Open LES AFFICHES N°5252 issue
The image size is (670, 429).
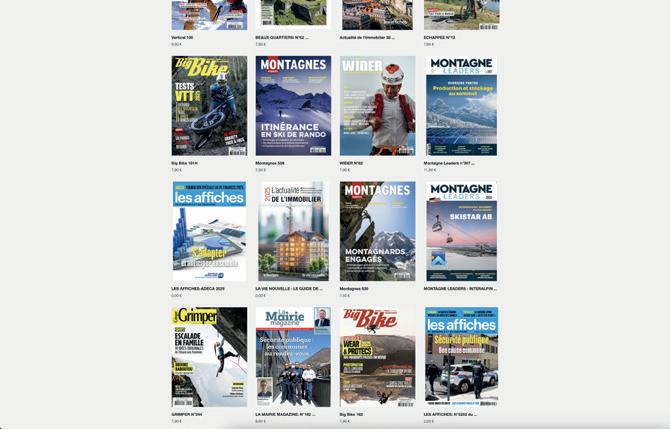pos(461,357)
